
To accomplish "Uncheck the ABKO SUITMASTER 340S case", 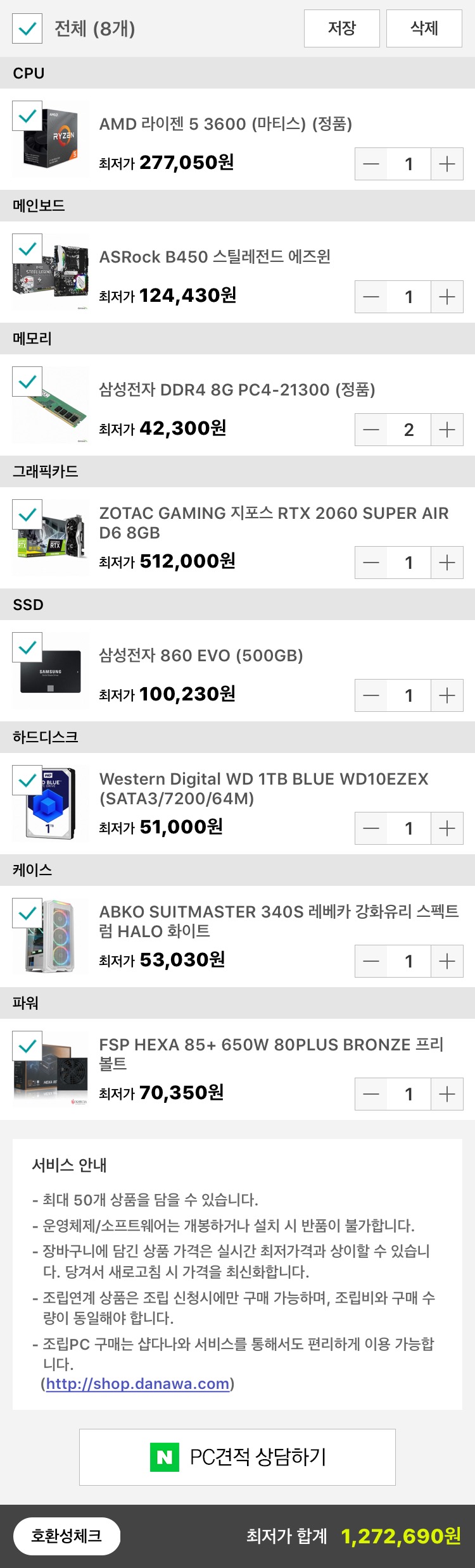I will pyautogui.click(x=27, y=914).
